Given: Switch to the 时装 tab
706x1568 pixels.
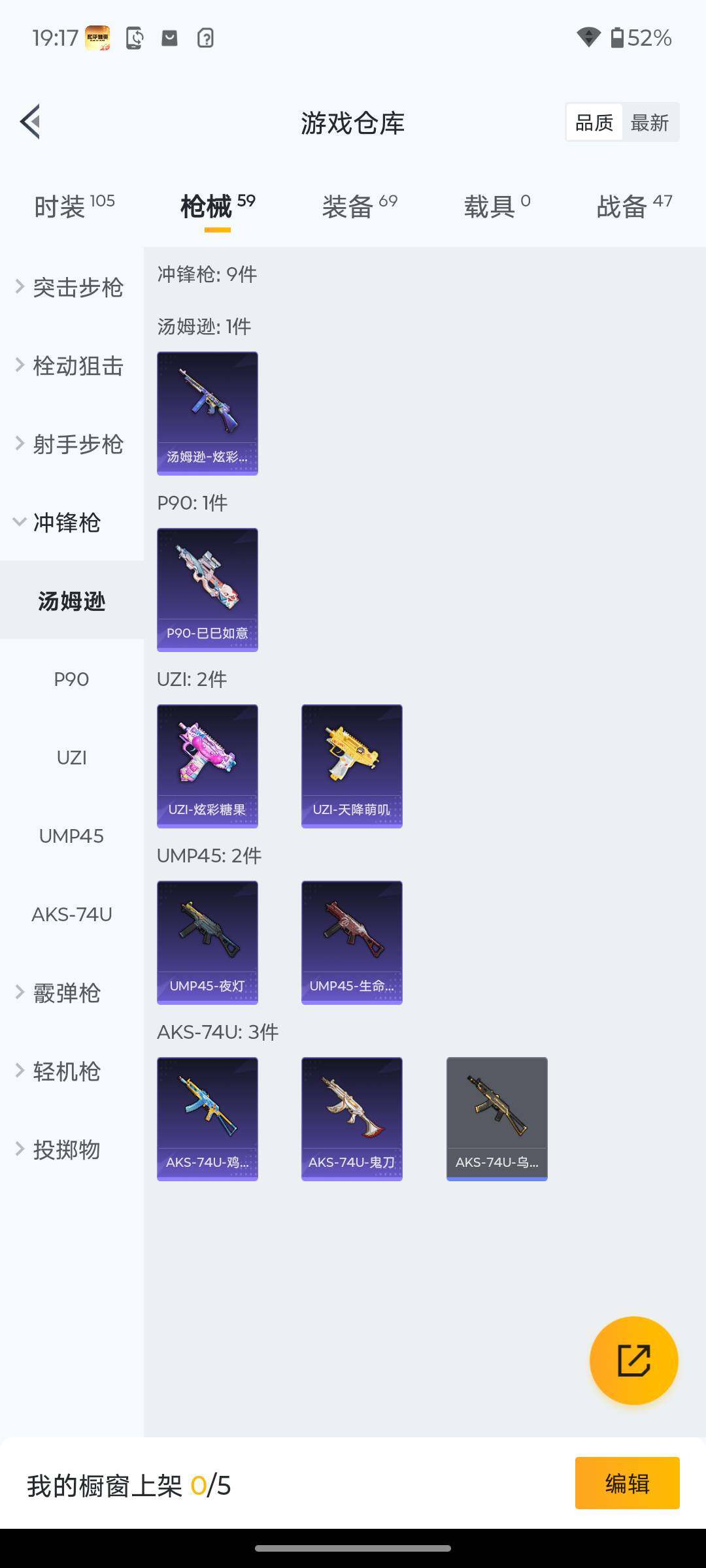Looking at the screenshot, I should (x=74, y=206).
